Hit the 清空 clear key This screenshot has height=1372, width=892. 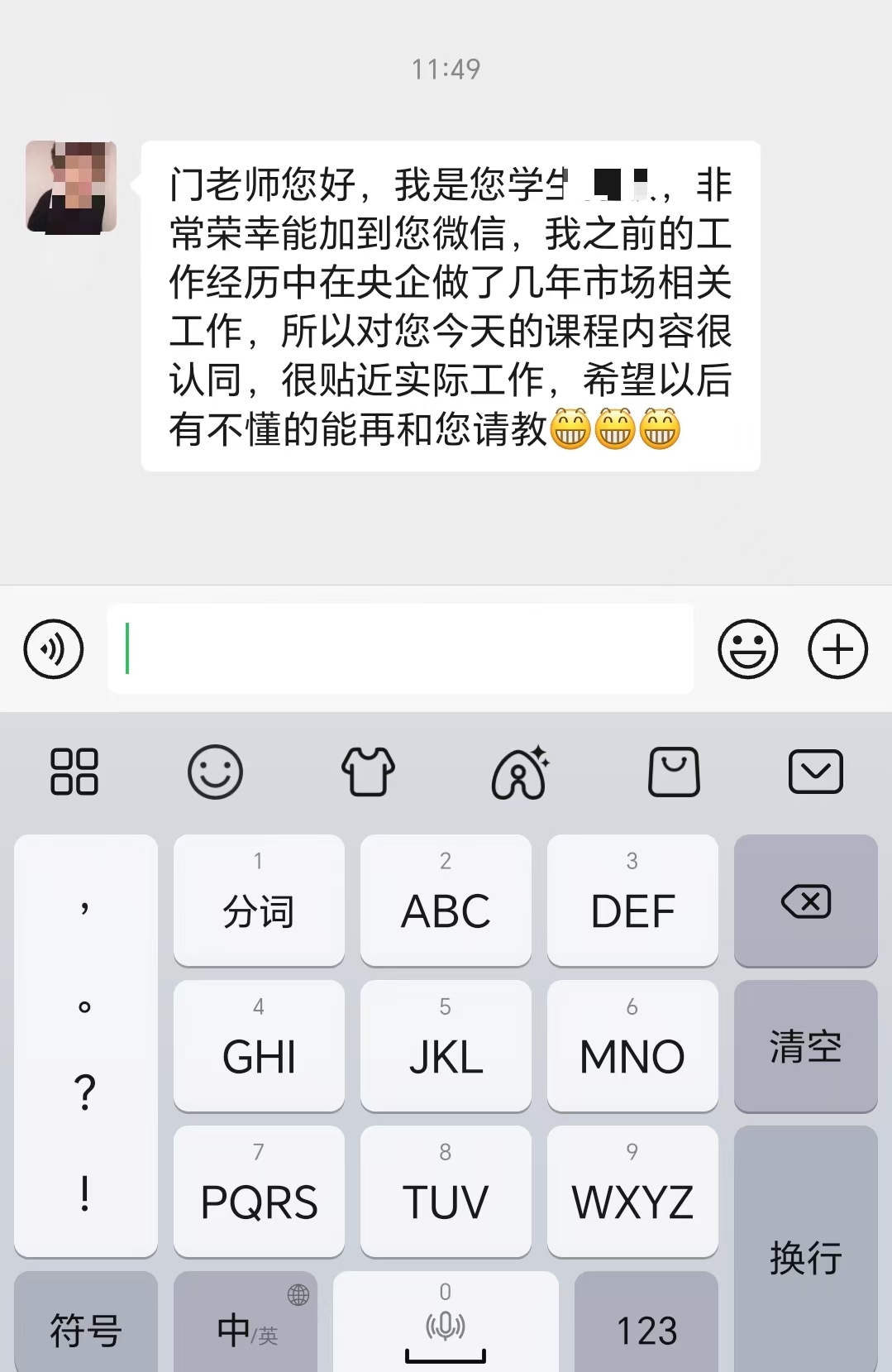coord(805,1046)
